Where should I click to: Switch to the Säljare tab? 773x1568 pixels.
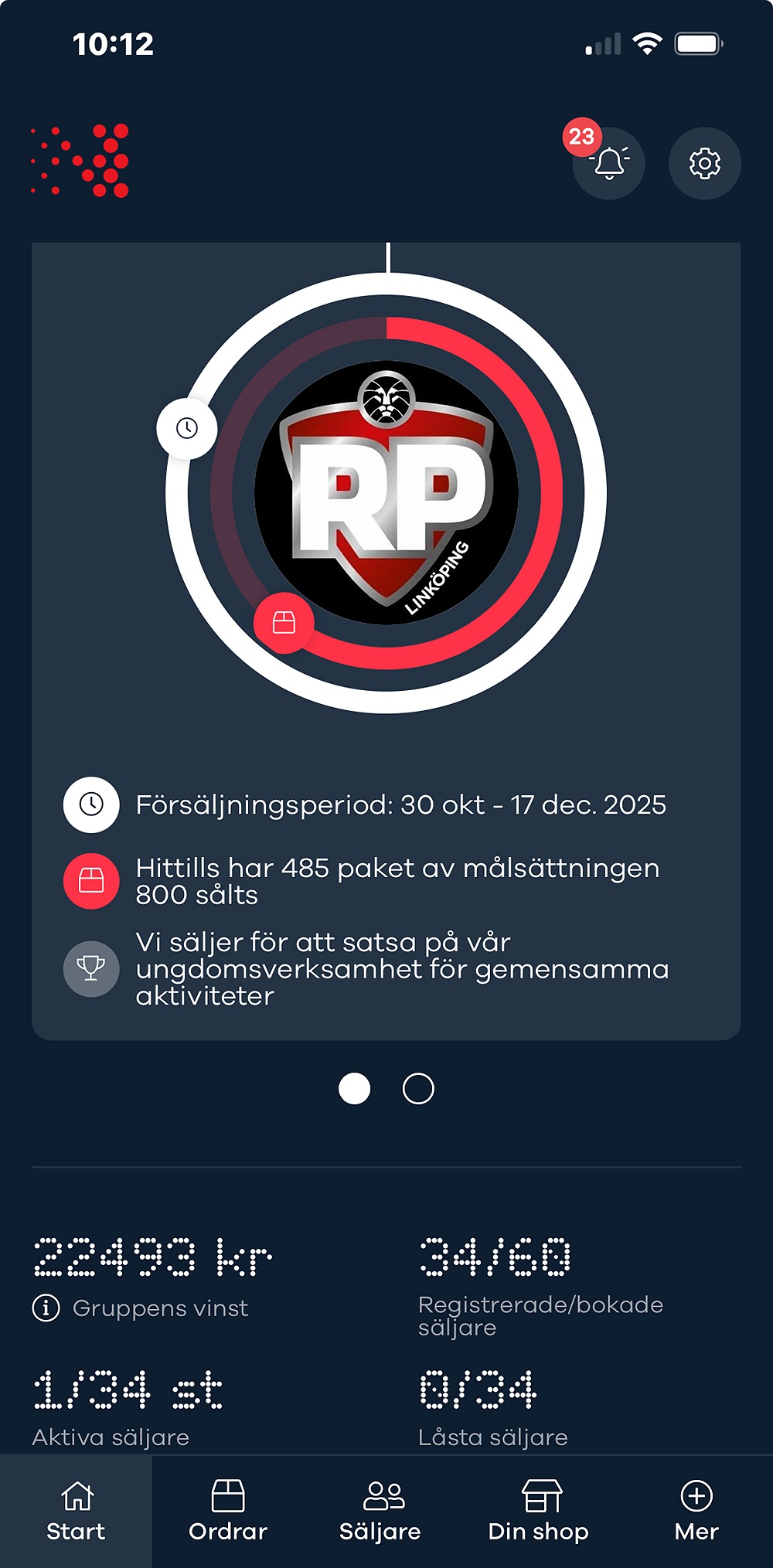pos(380,1511)
